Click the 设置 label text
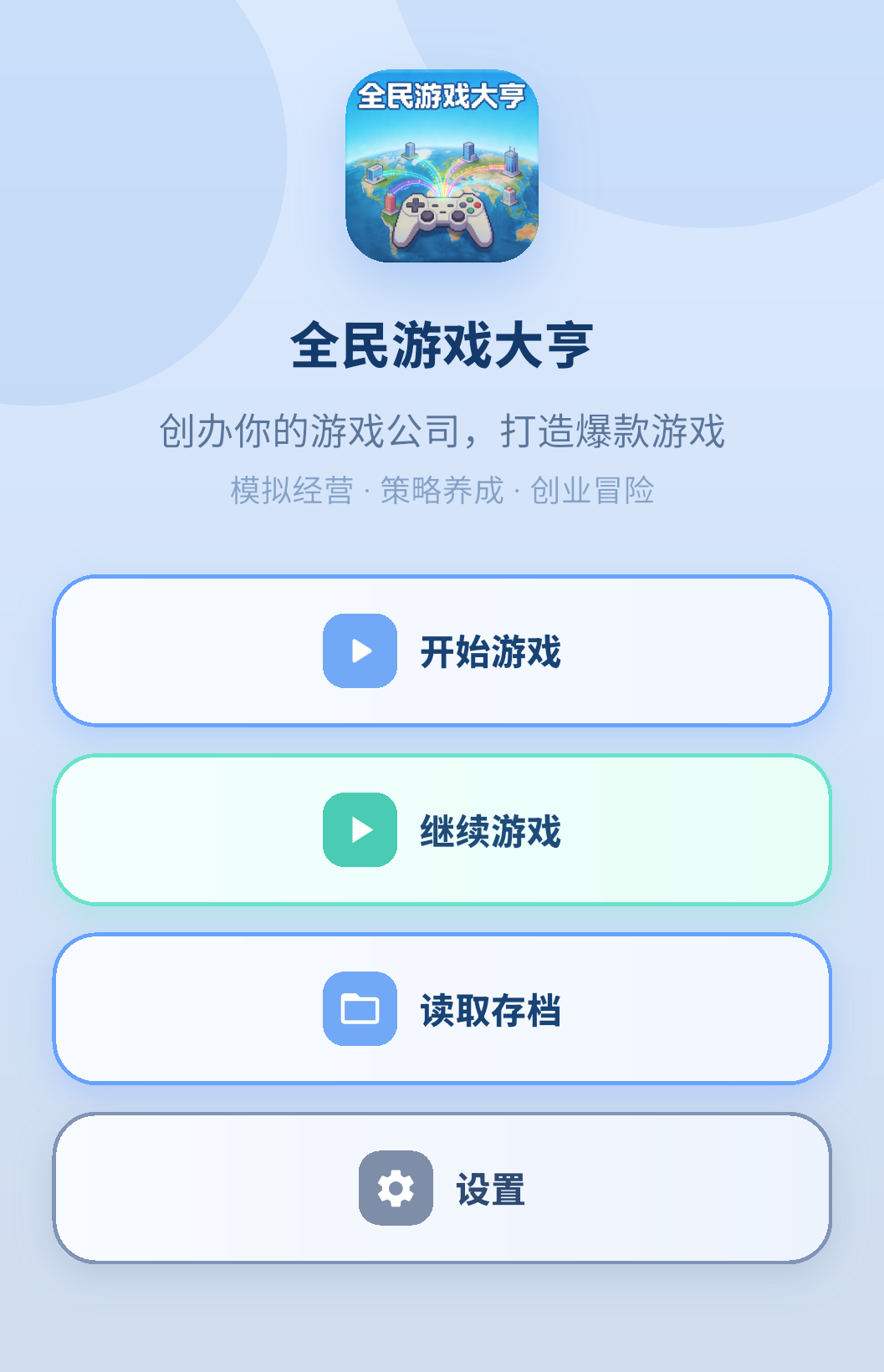 (x=489, y=1190)
